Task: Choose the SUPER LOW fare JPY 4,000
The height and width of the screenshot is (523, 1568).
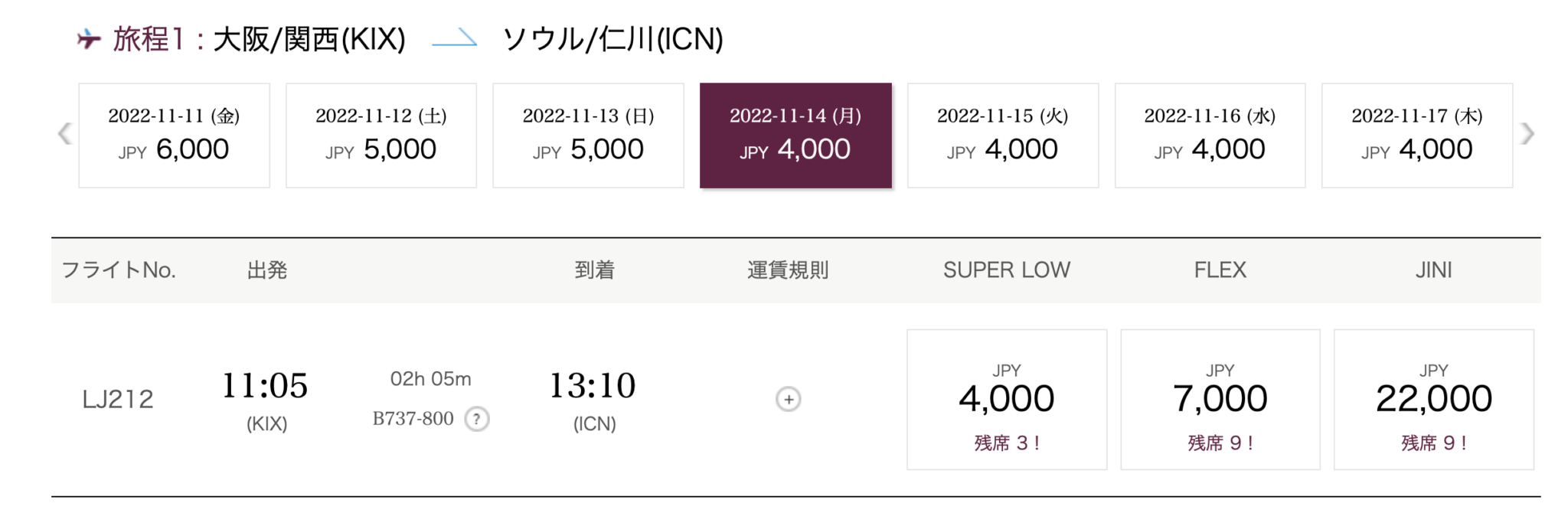Action: pyautogui.click(x=1006, y=399)
